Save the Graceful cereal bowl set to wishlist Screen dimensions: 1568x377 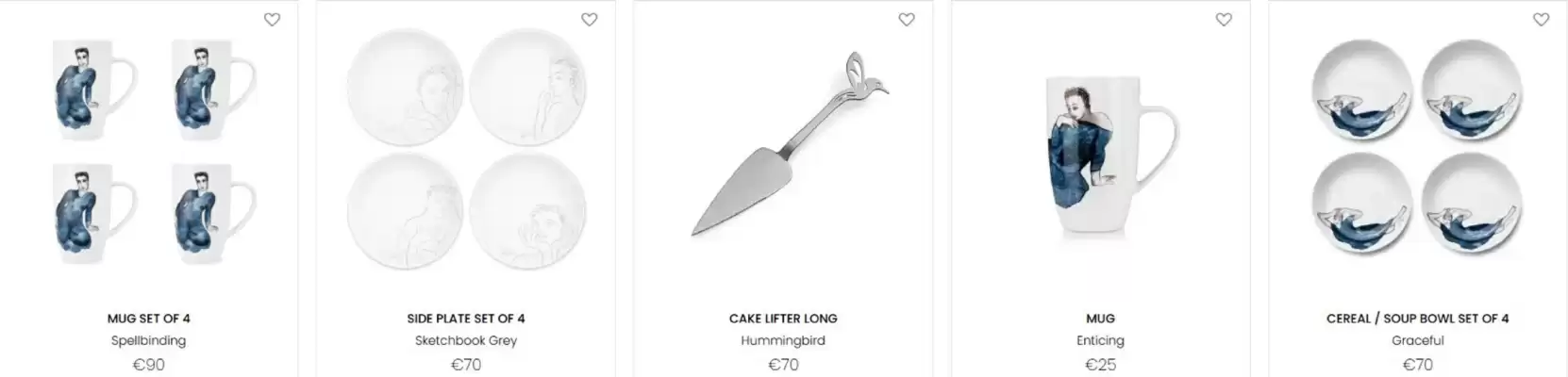1541,20
